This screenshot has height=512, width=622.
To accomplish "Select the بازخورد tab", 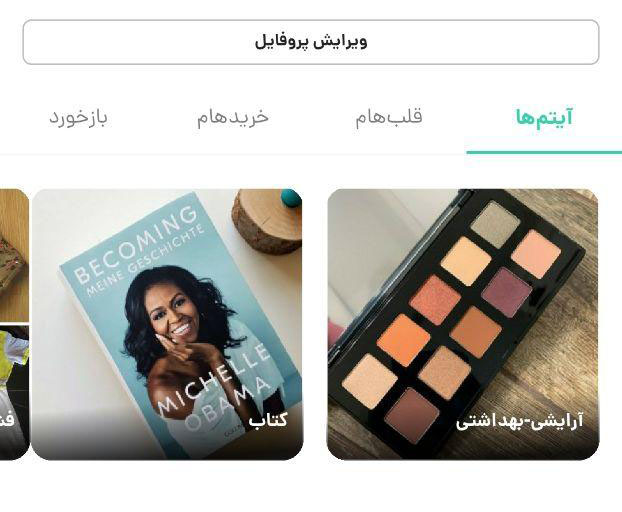I will tap(78, 118).
